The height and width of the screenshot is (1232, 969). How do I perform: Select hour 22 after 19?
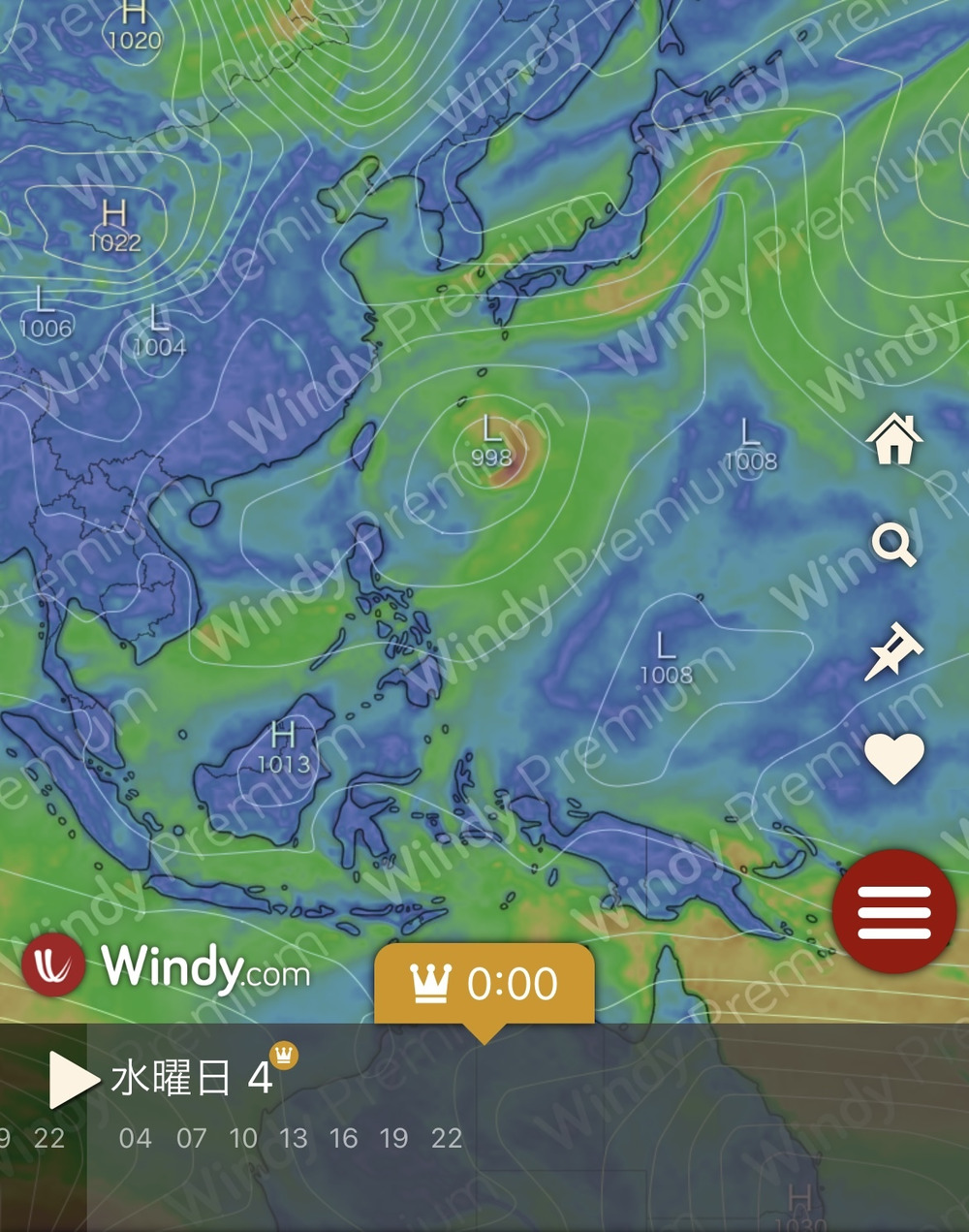point(447,1138)
